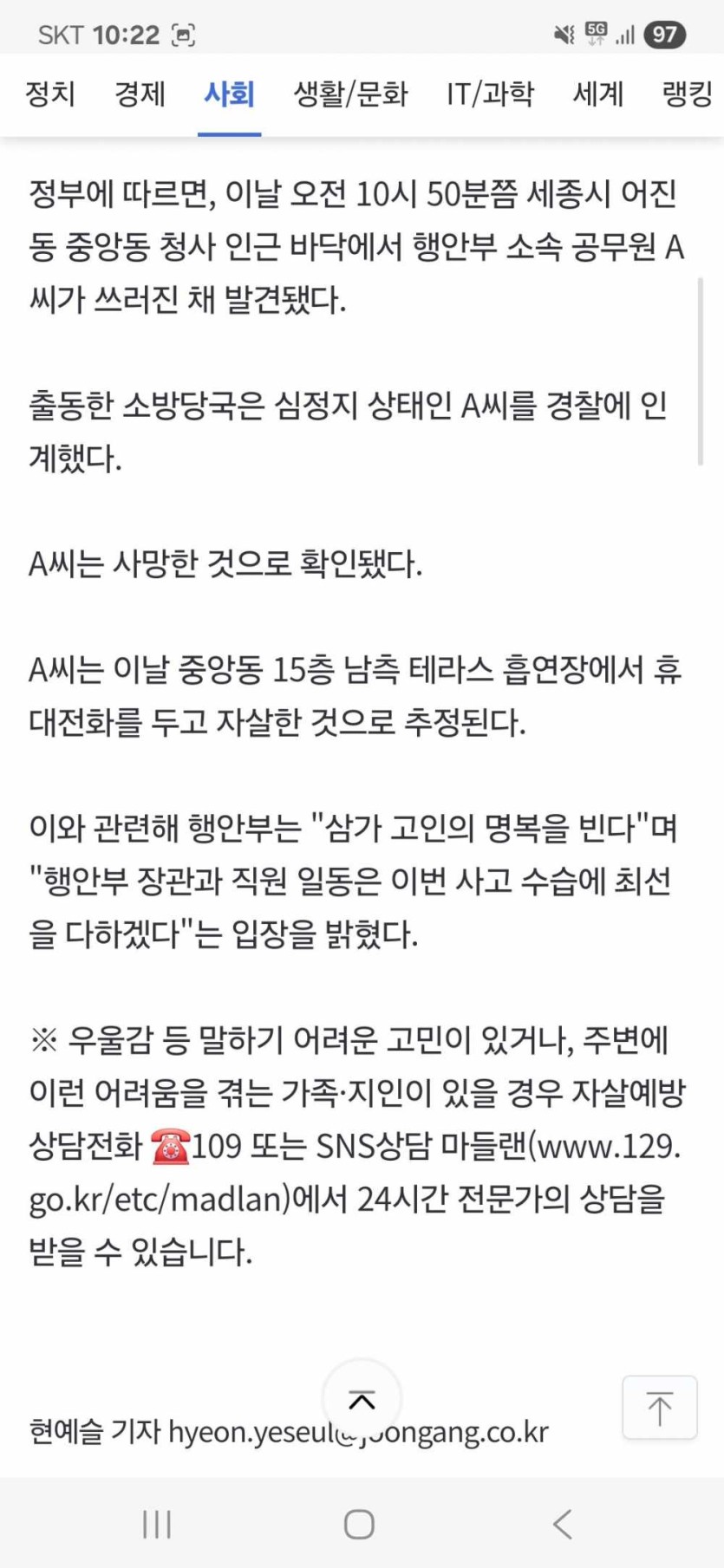Go to the 세계 news tab

(598, 94)
